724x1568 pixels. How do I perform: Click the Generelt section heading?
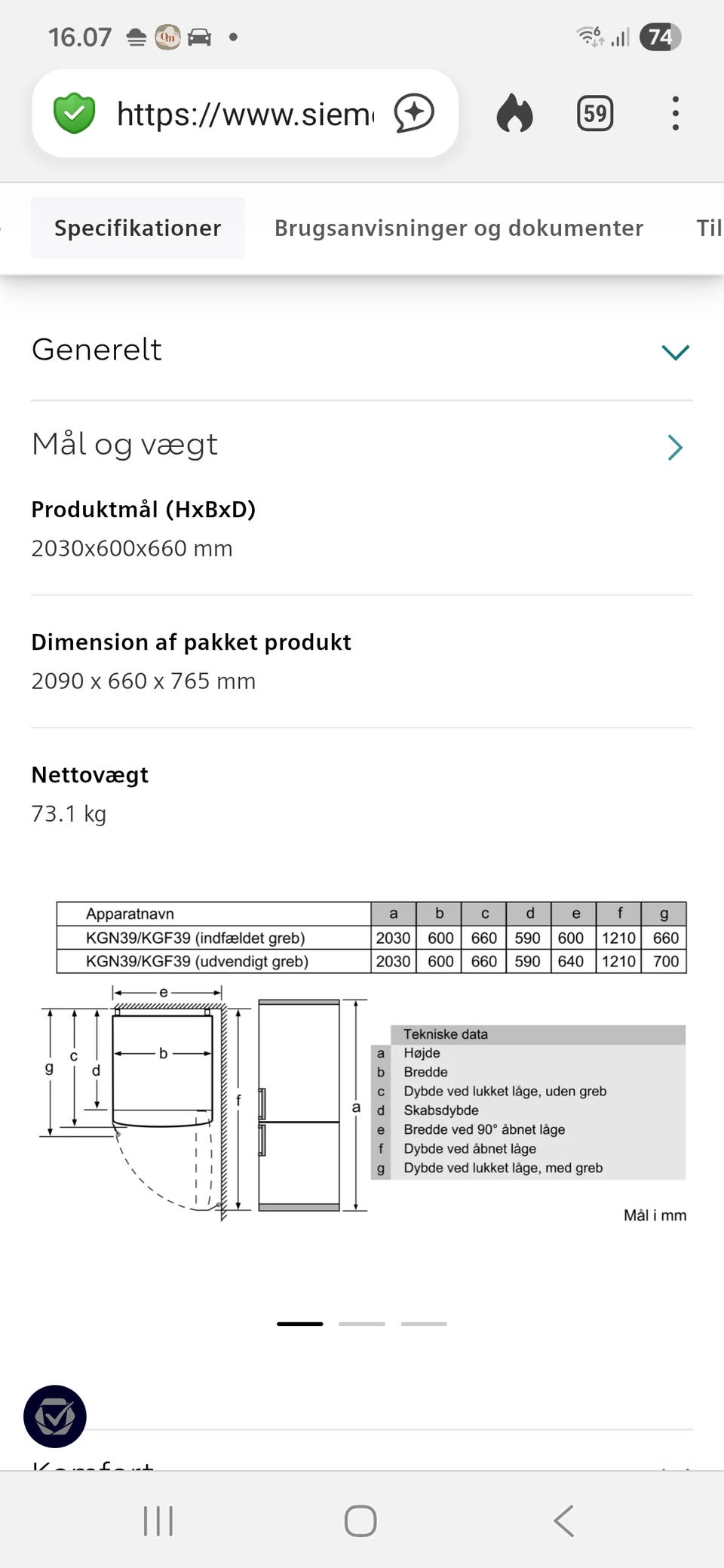click(x=96, y=349)
